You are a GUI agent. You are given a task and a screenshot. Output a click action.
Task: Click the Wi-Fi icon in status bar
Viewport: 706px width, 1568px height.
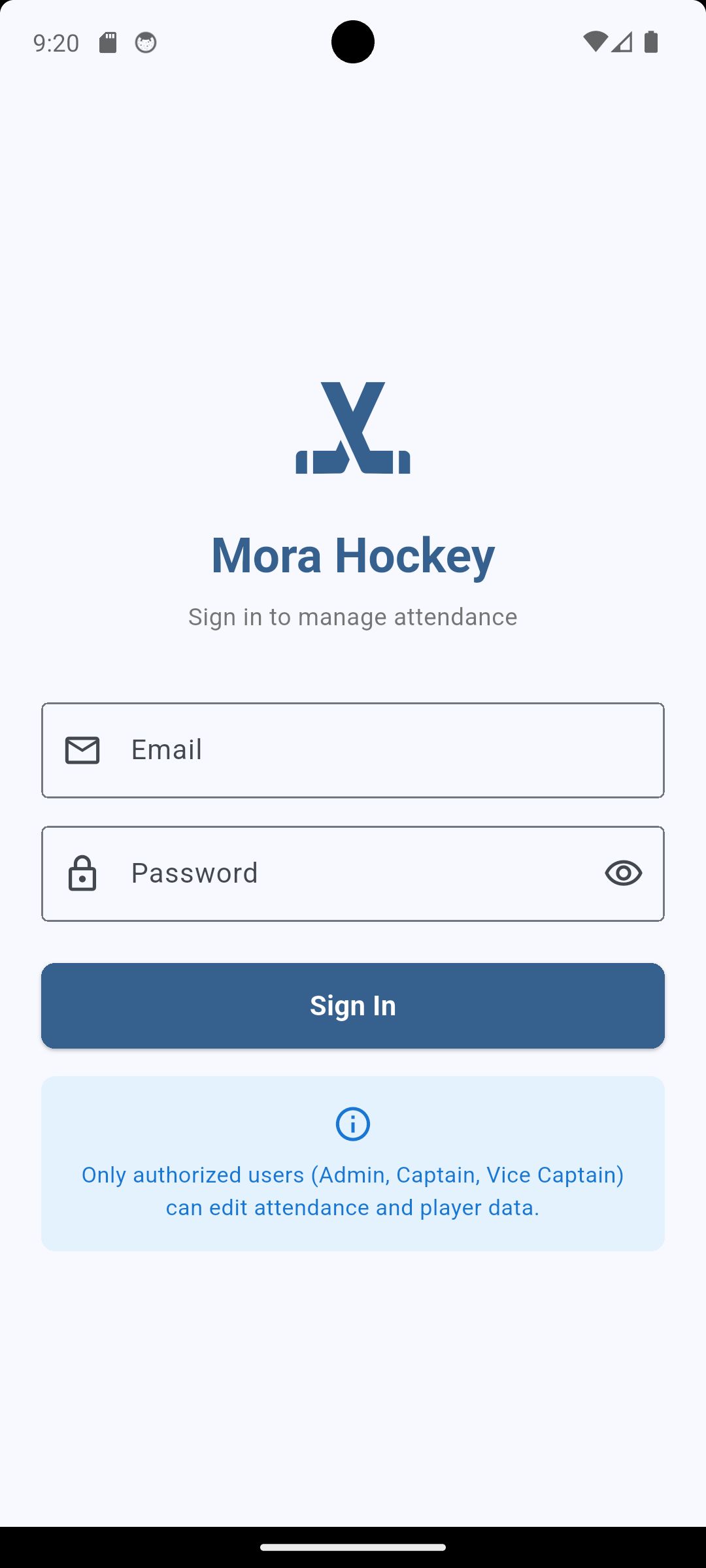[597, 41]
